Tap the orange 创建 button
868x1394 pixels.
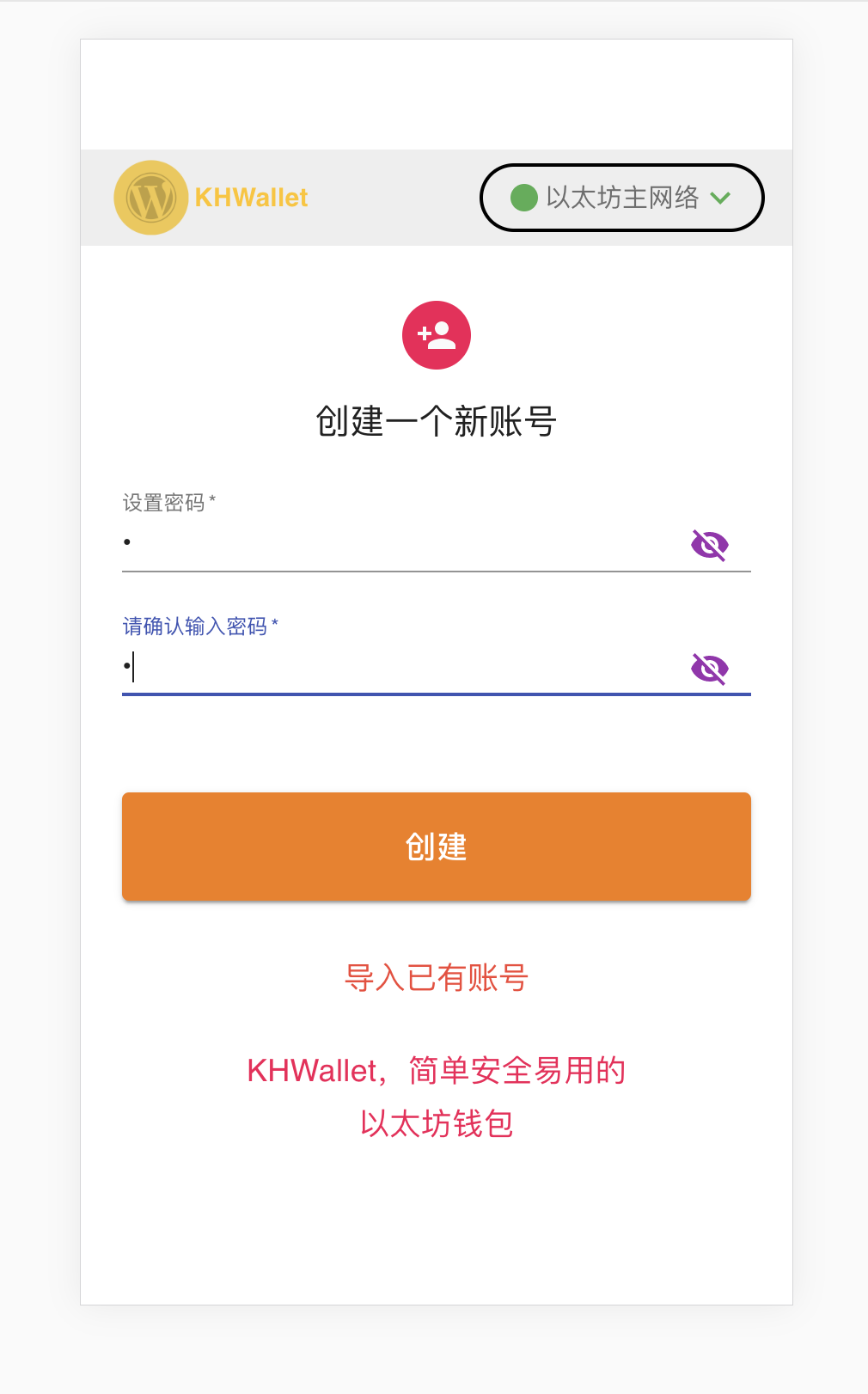[437, 847]
